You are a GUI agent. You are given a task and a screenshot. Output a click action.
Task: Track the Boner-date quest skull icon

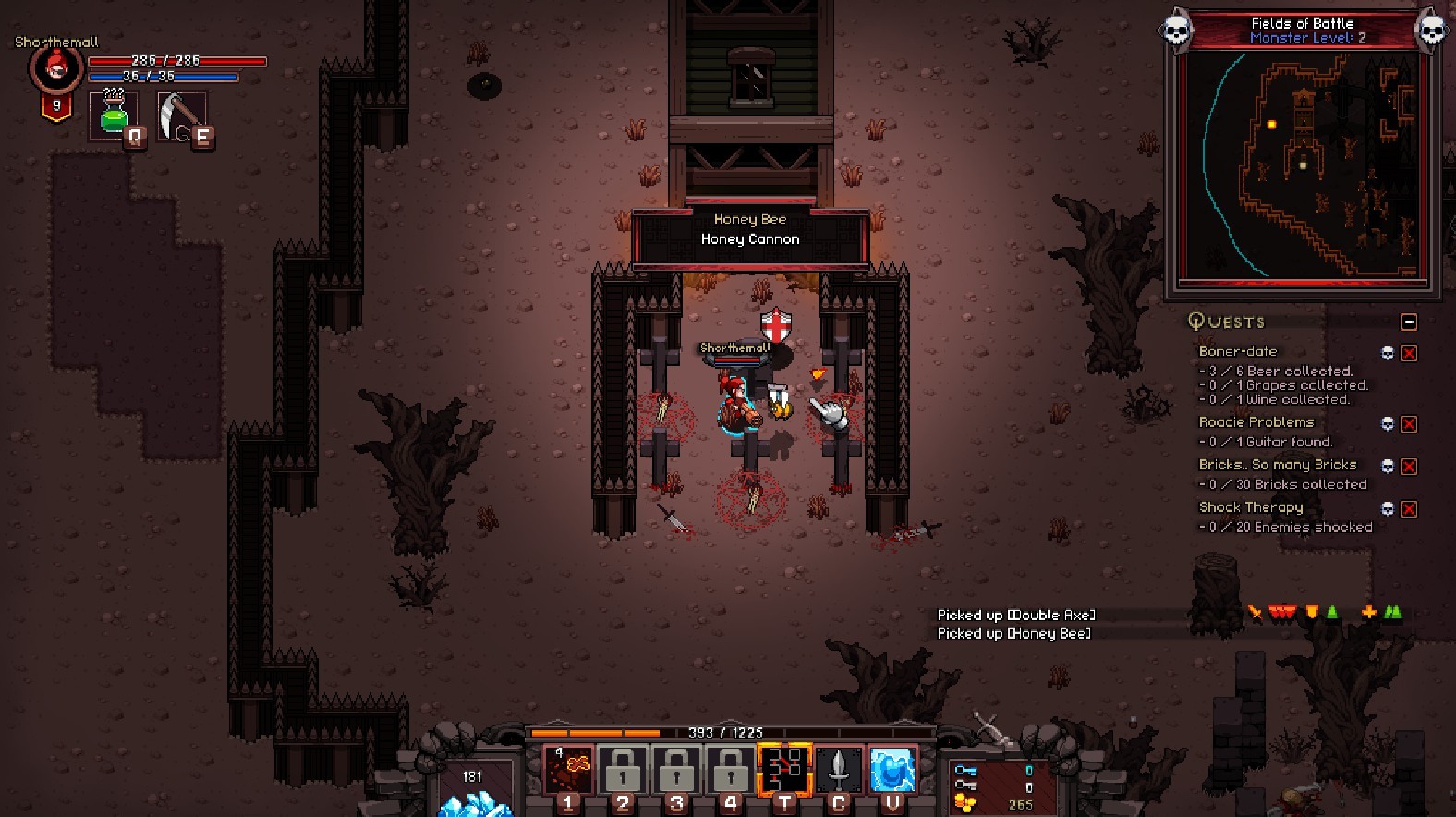[x=1388, y=353]
